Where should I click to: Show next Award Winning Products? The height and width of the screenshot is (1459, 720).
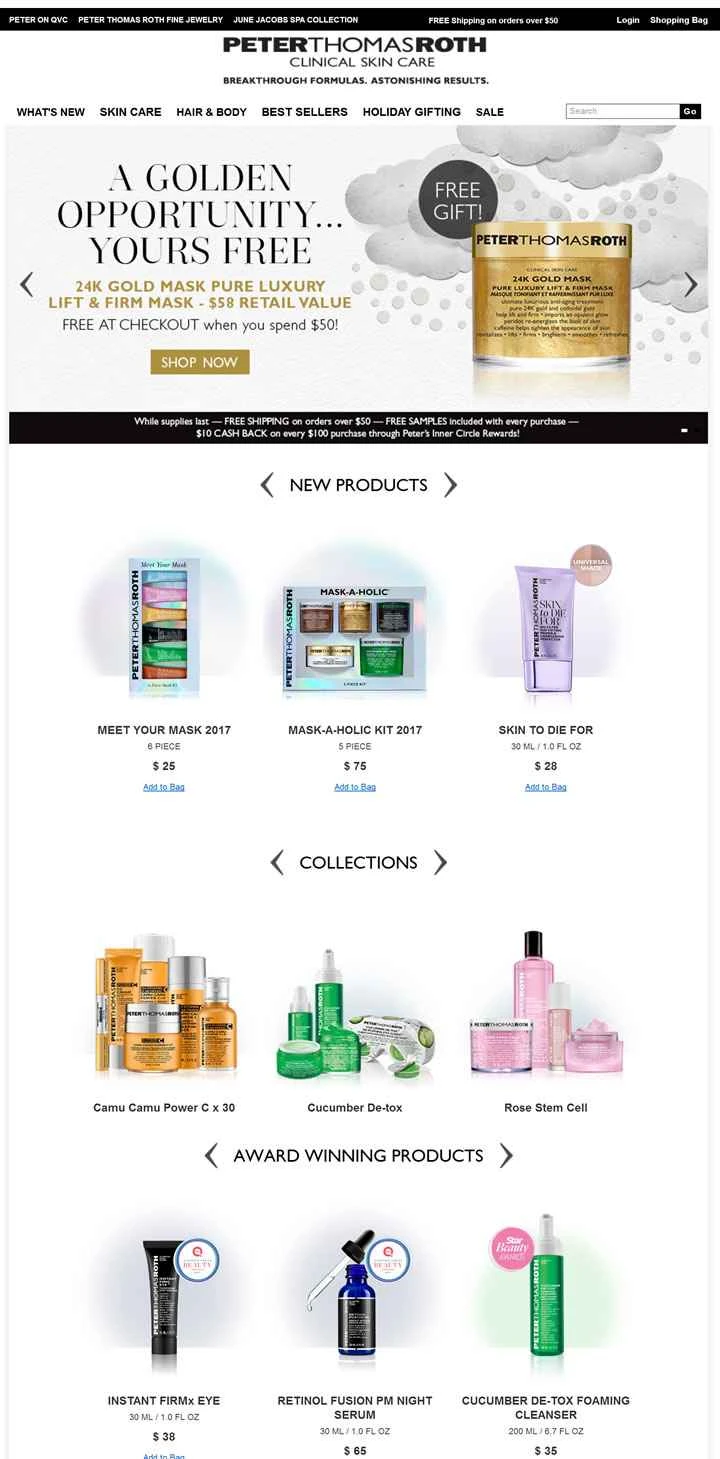[x=506, y=1156]
